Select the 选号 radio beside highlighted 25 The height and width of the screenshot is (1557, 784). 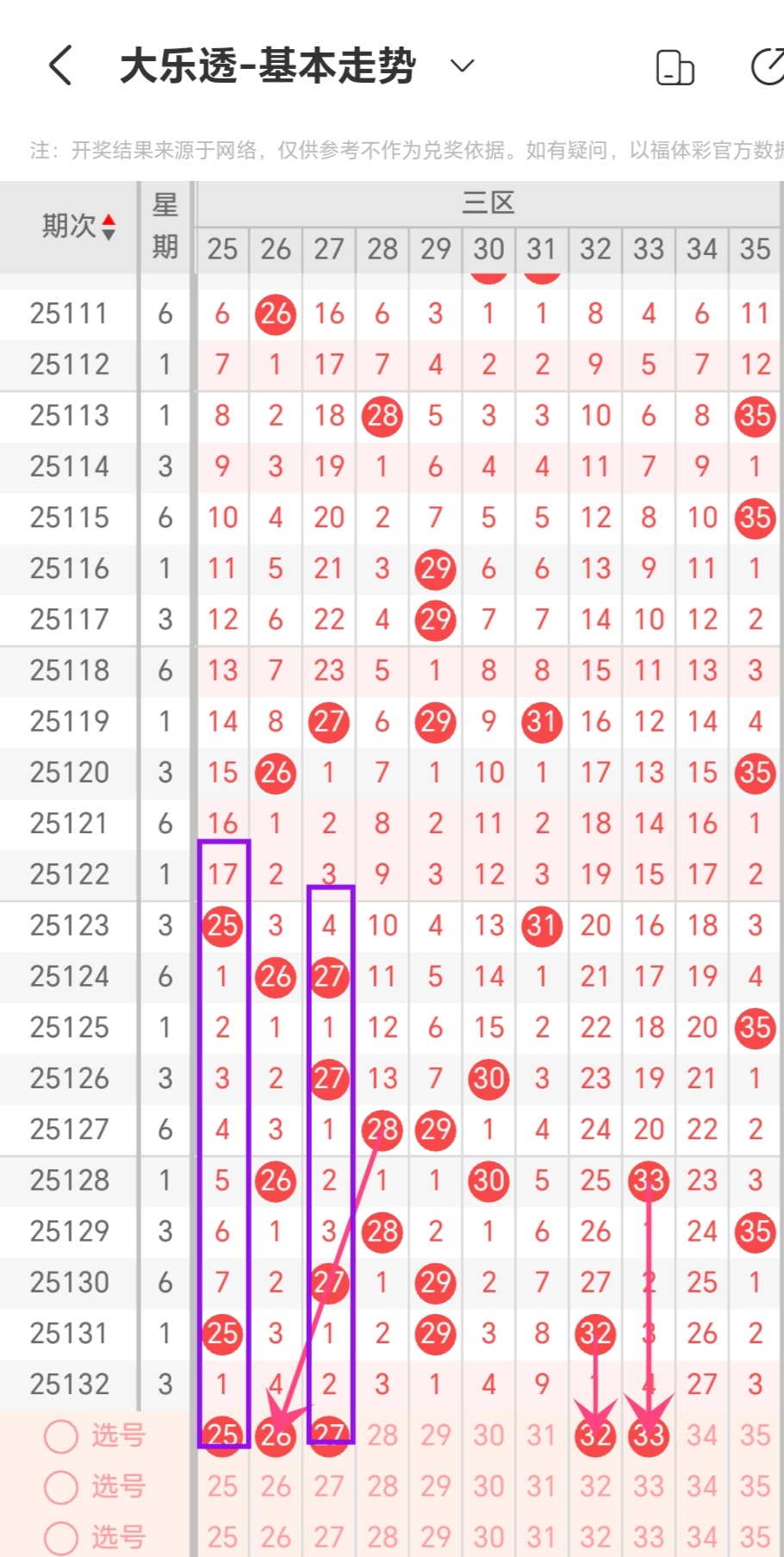coord(61,1436)
